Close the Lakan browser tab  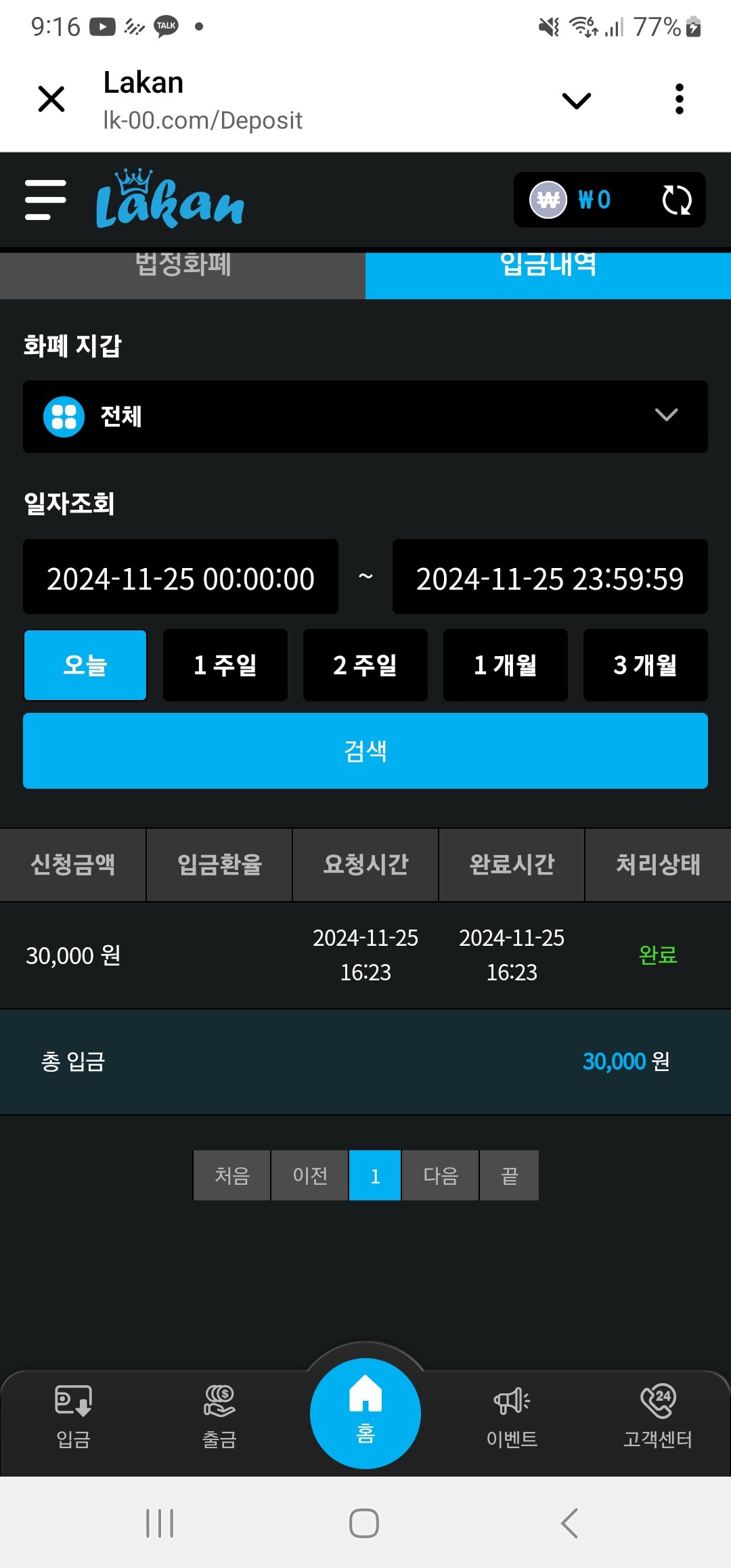click(x=51, y=100)
